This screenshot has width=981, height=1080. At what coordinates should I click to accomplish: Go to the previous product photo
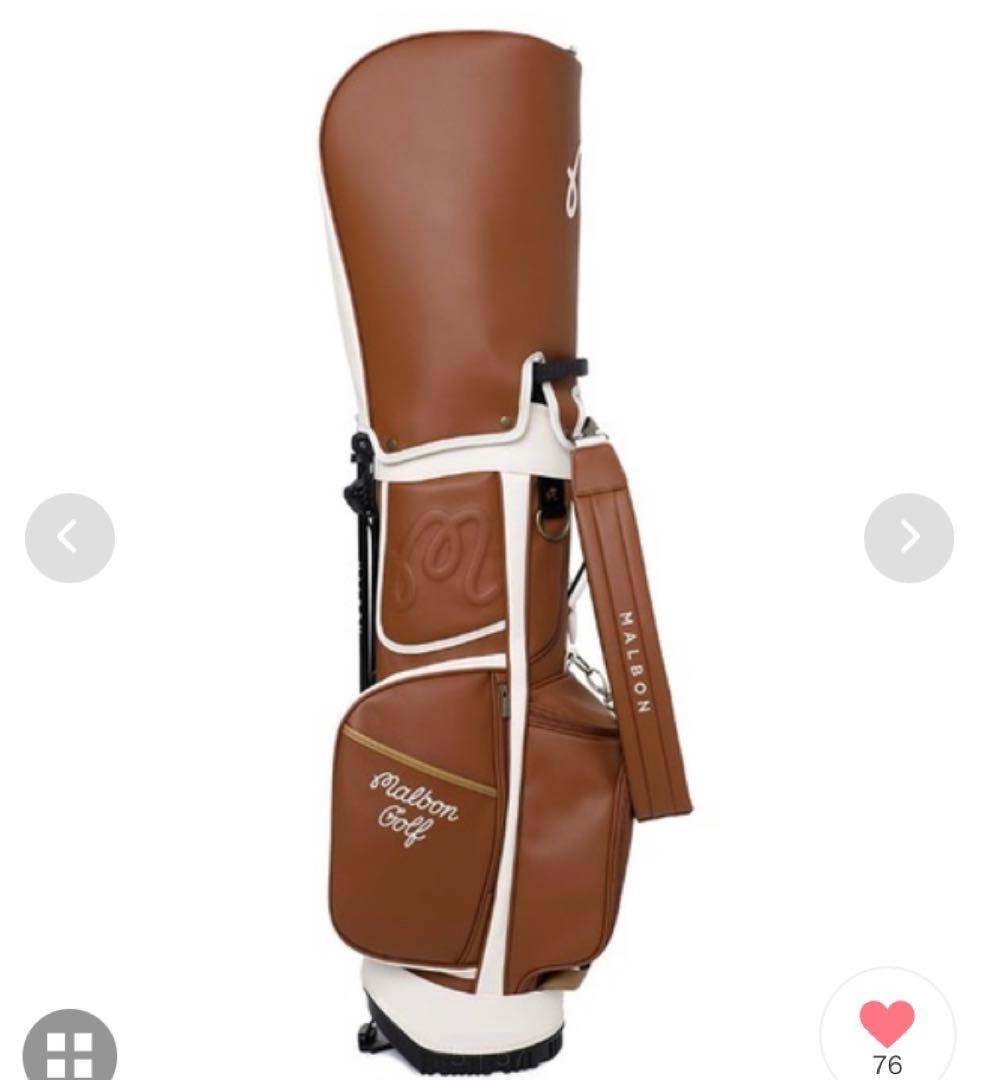(69, 537)
